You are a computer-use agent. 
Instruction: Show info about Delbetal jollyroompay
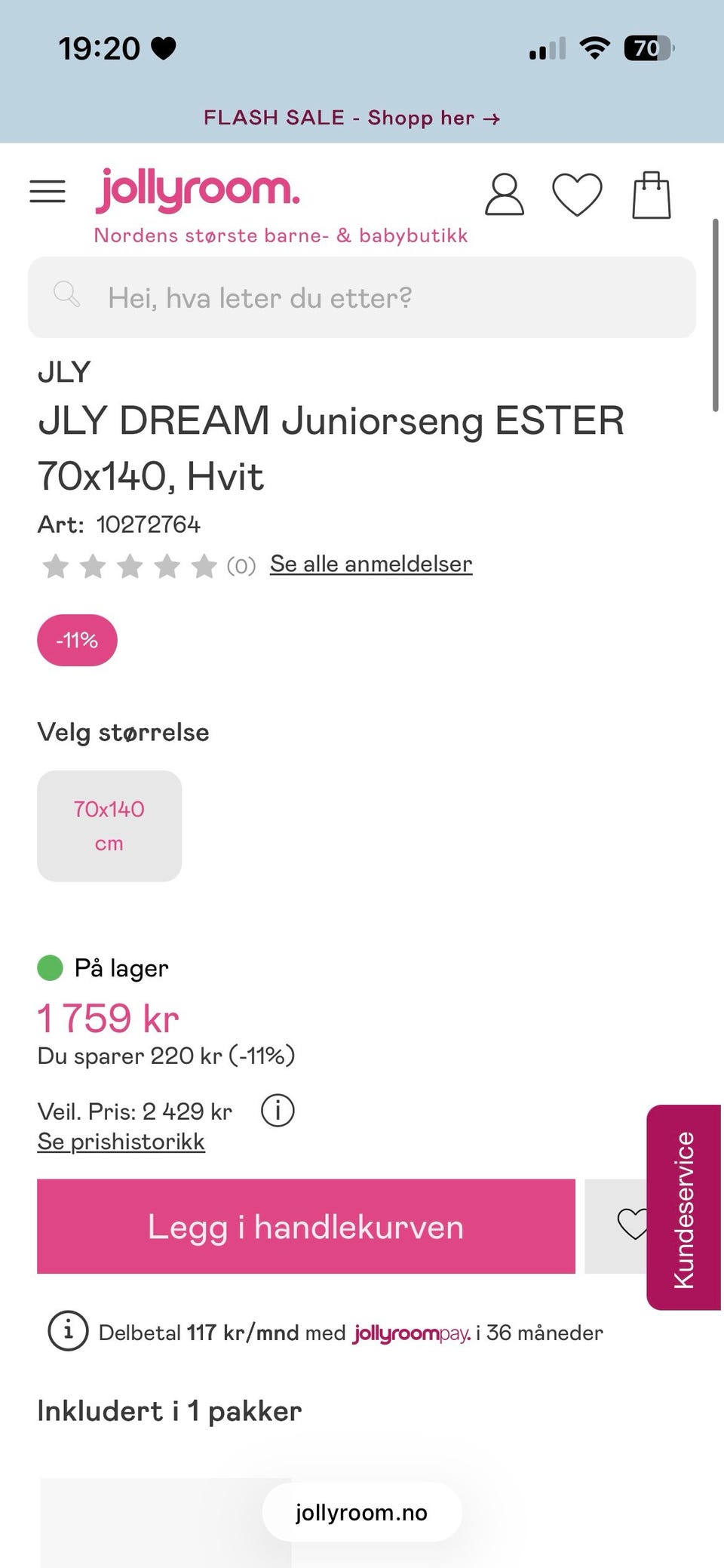click(68, 1330)
